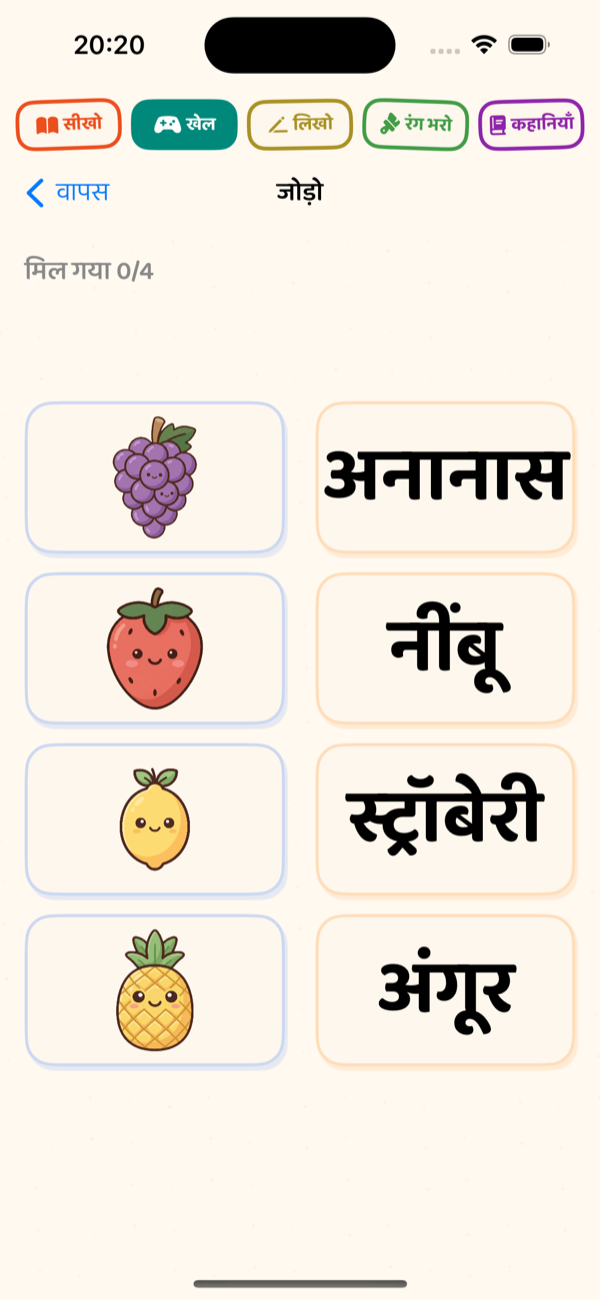Switch to the लिखो tab
600x1300 pixels.
tap(300, 125)
